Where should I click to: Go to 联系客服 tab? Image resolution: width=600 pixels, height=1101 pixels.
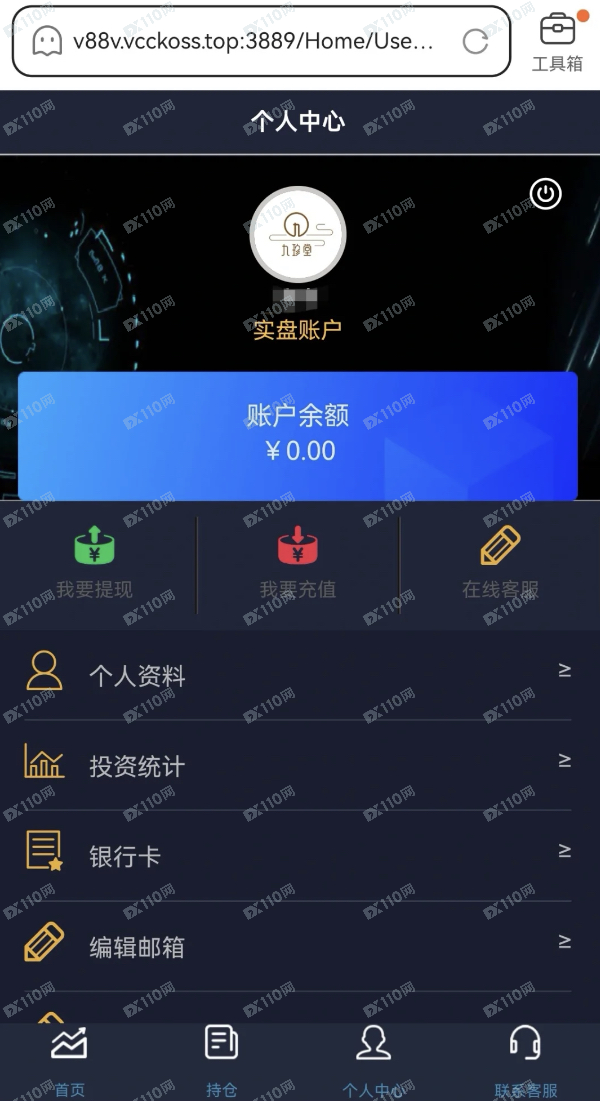[x=525, y=1060]
